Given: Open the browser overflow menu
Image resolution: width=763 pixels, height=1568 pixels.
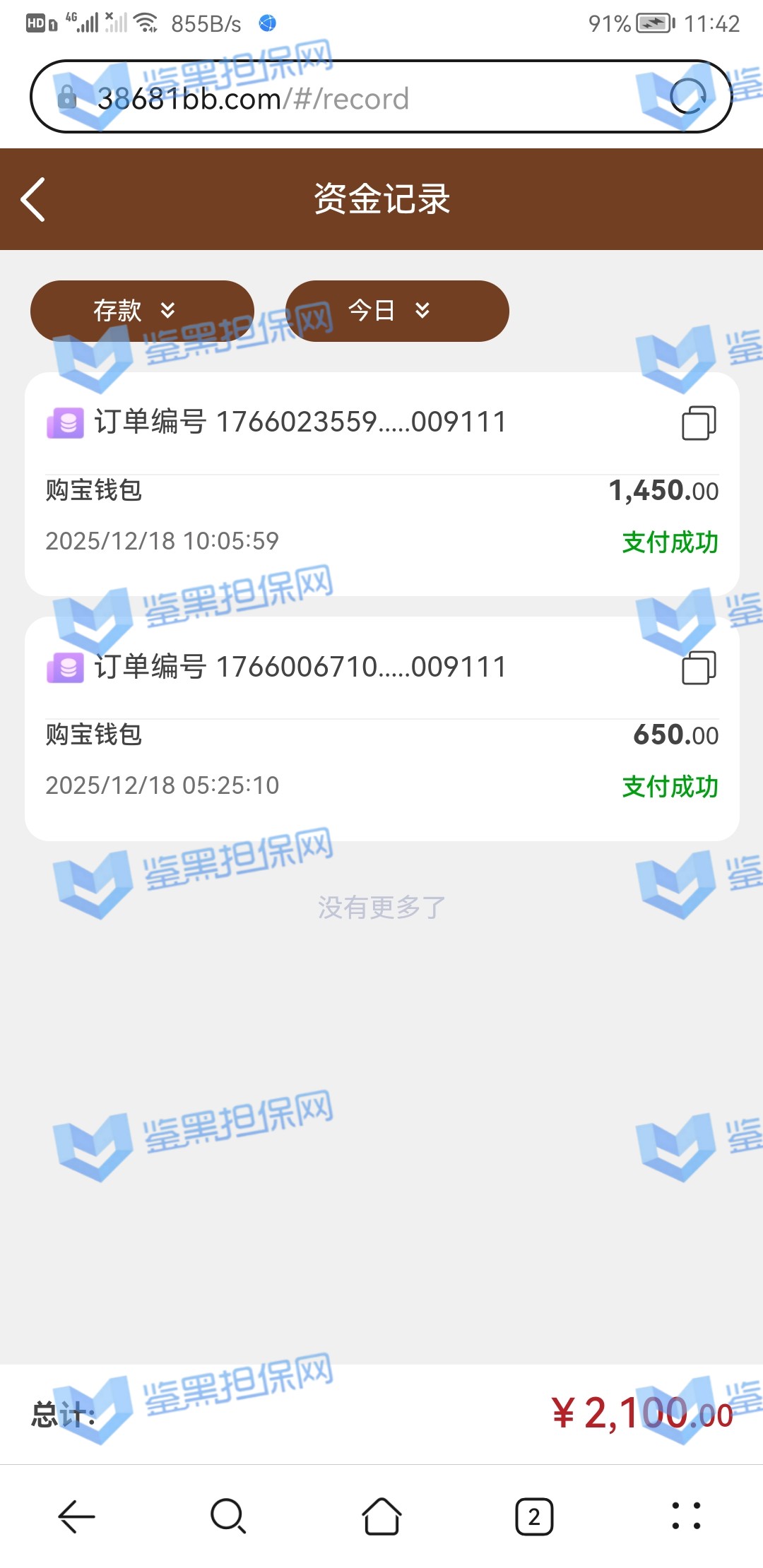Looking at the screenshot, I should (x=686, y=1516).
